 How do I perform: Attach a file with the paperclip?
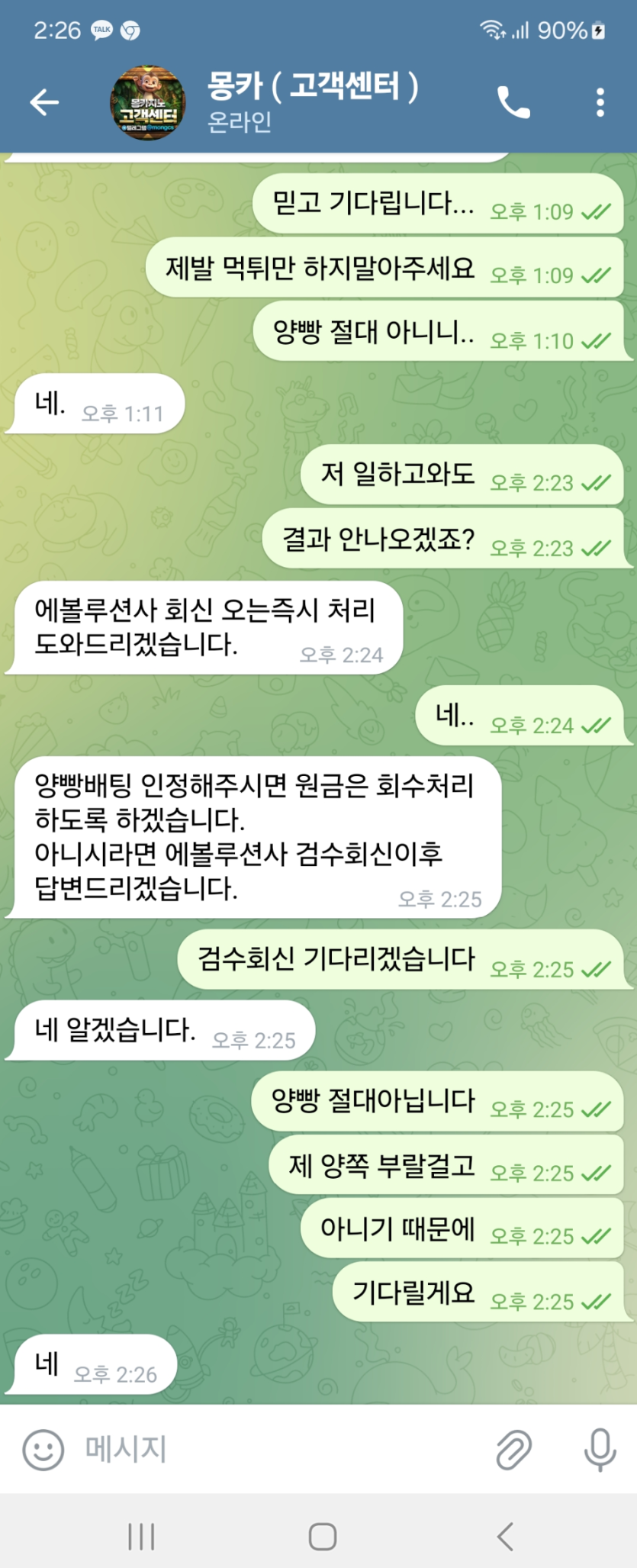(x=513, y=1449)
